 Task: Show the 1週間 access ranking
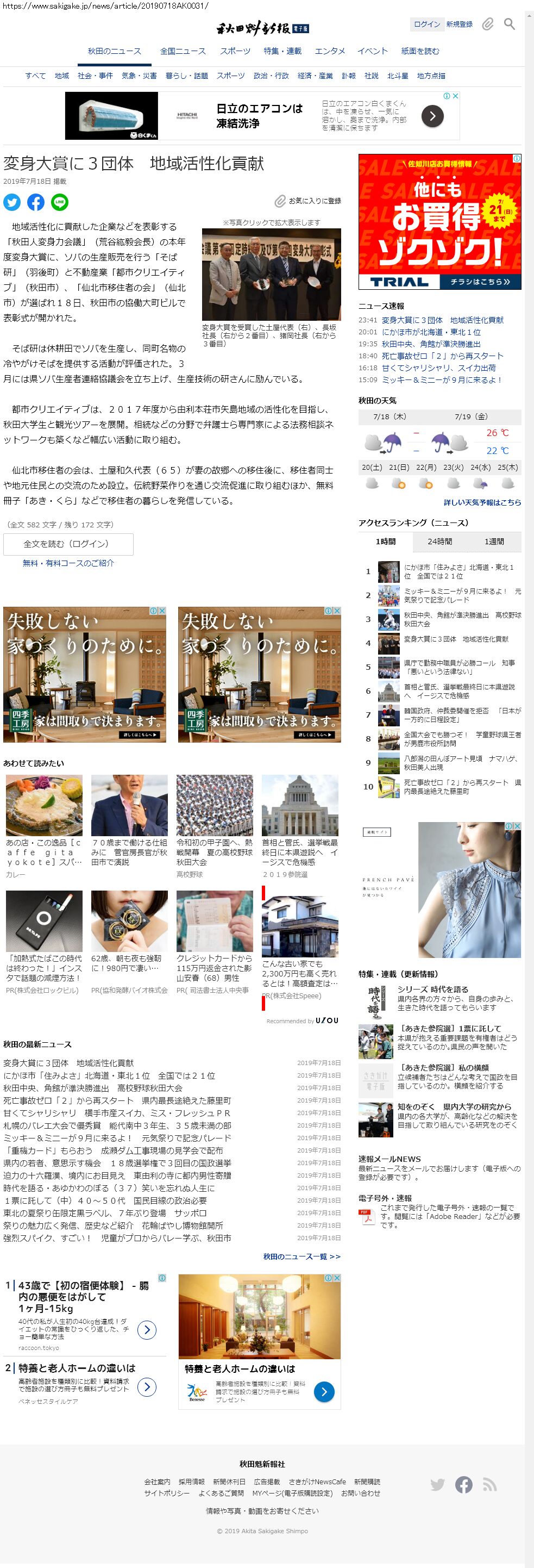[x=494, y=542]
